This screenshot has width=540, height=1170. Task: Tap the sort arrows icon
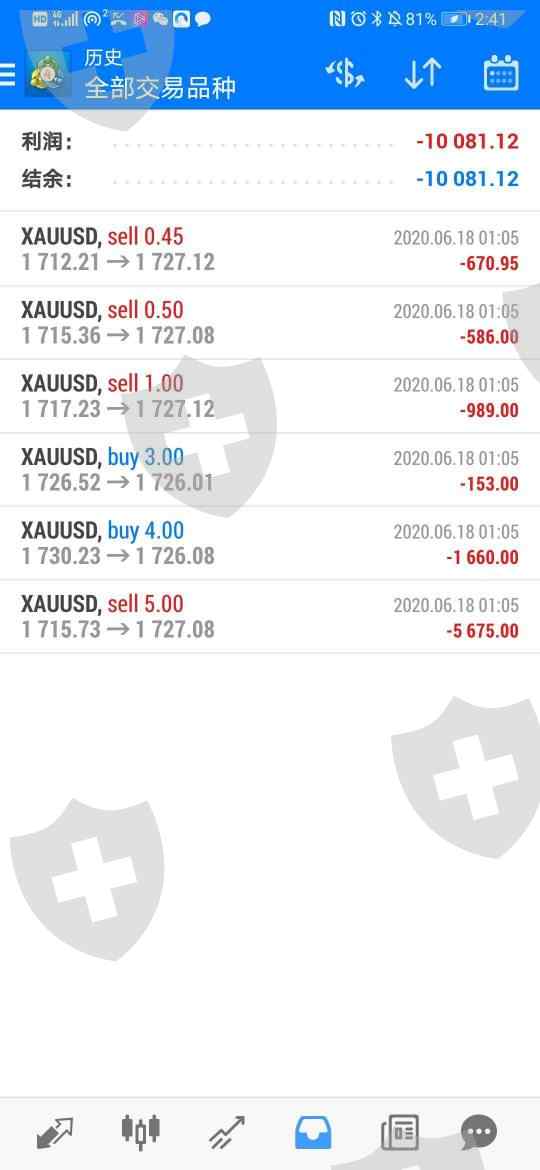click(x=423, y=74)
